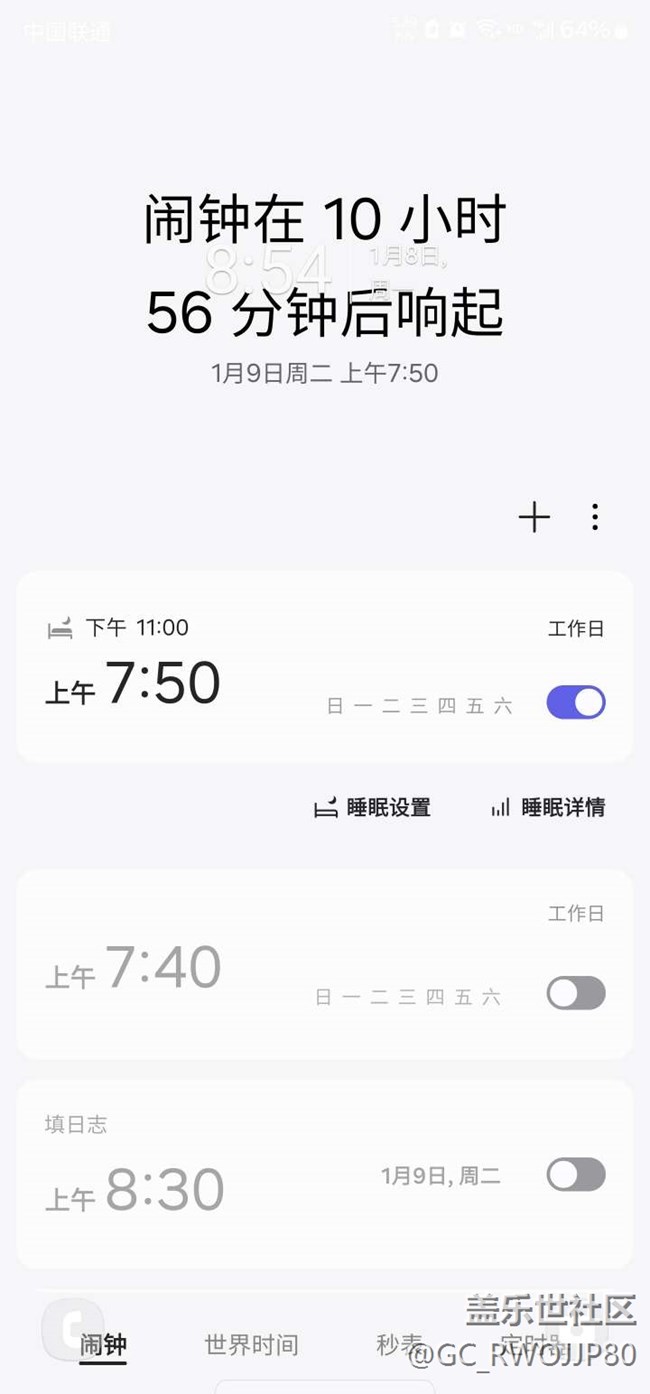Add a new alarm with the plus icon

point(534,517)
